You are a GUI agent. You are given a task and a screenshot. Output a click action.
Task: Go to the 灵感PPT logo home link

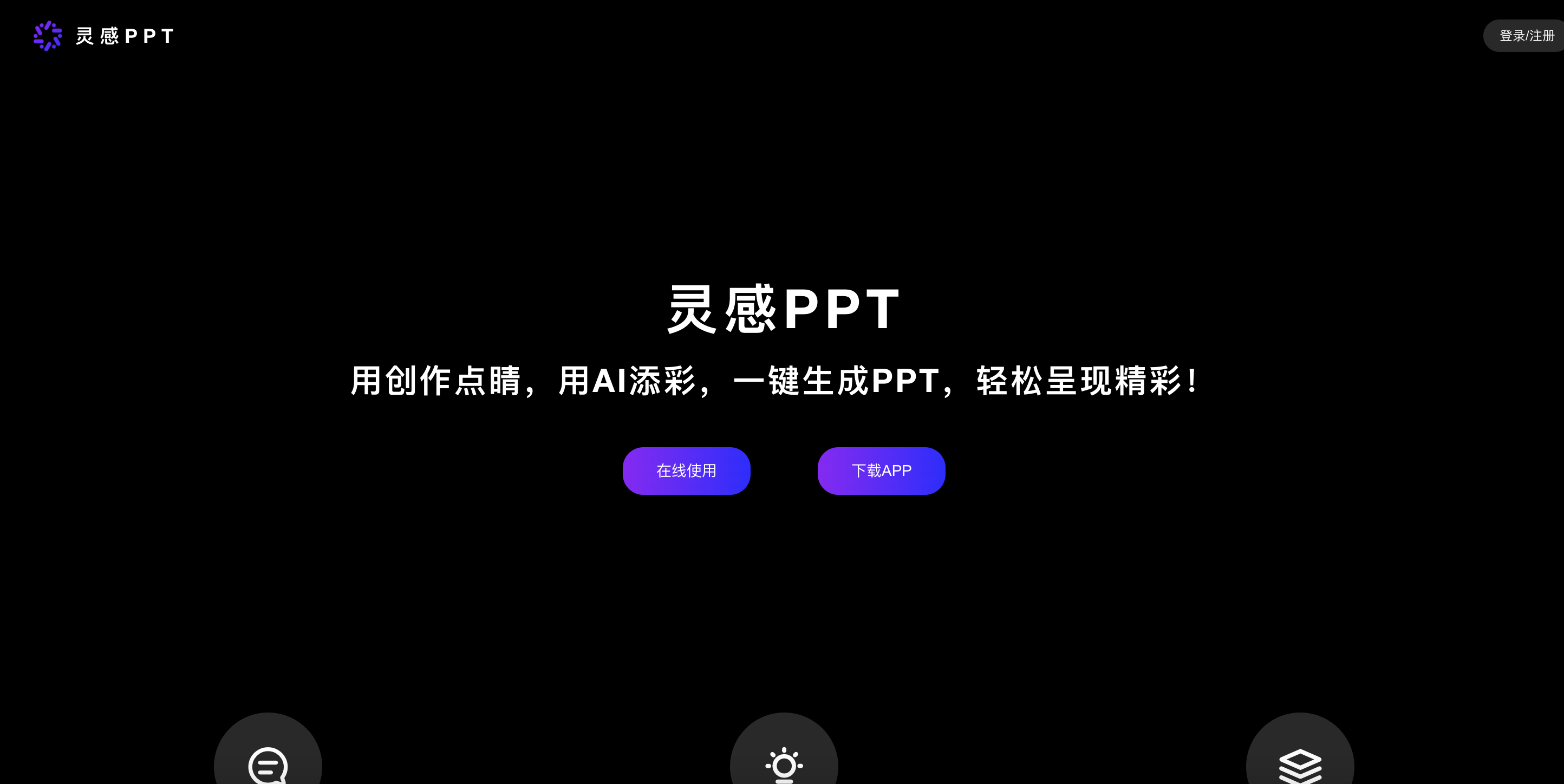[x=104, y=36]
